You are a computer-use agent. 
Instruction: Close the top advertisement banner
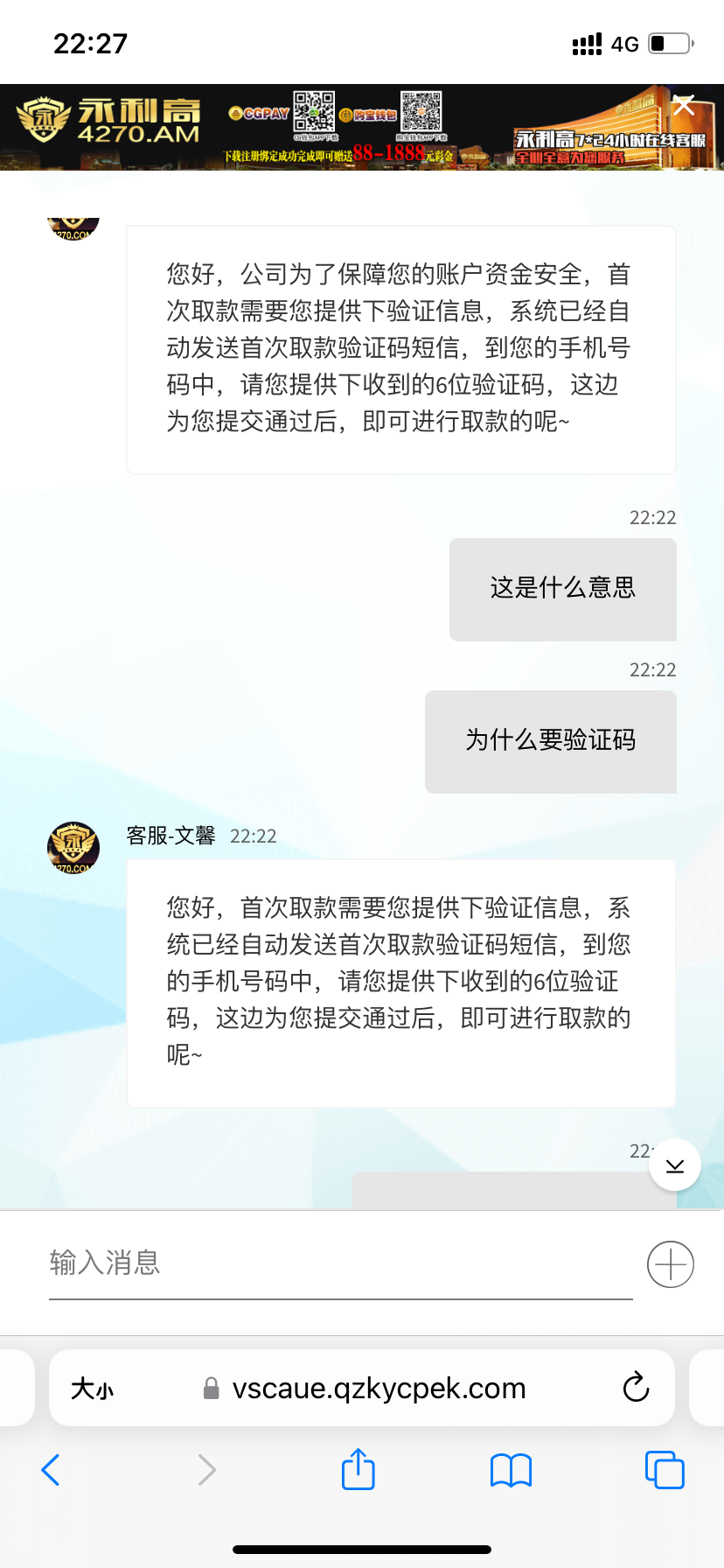(684, 106)
